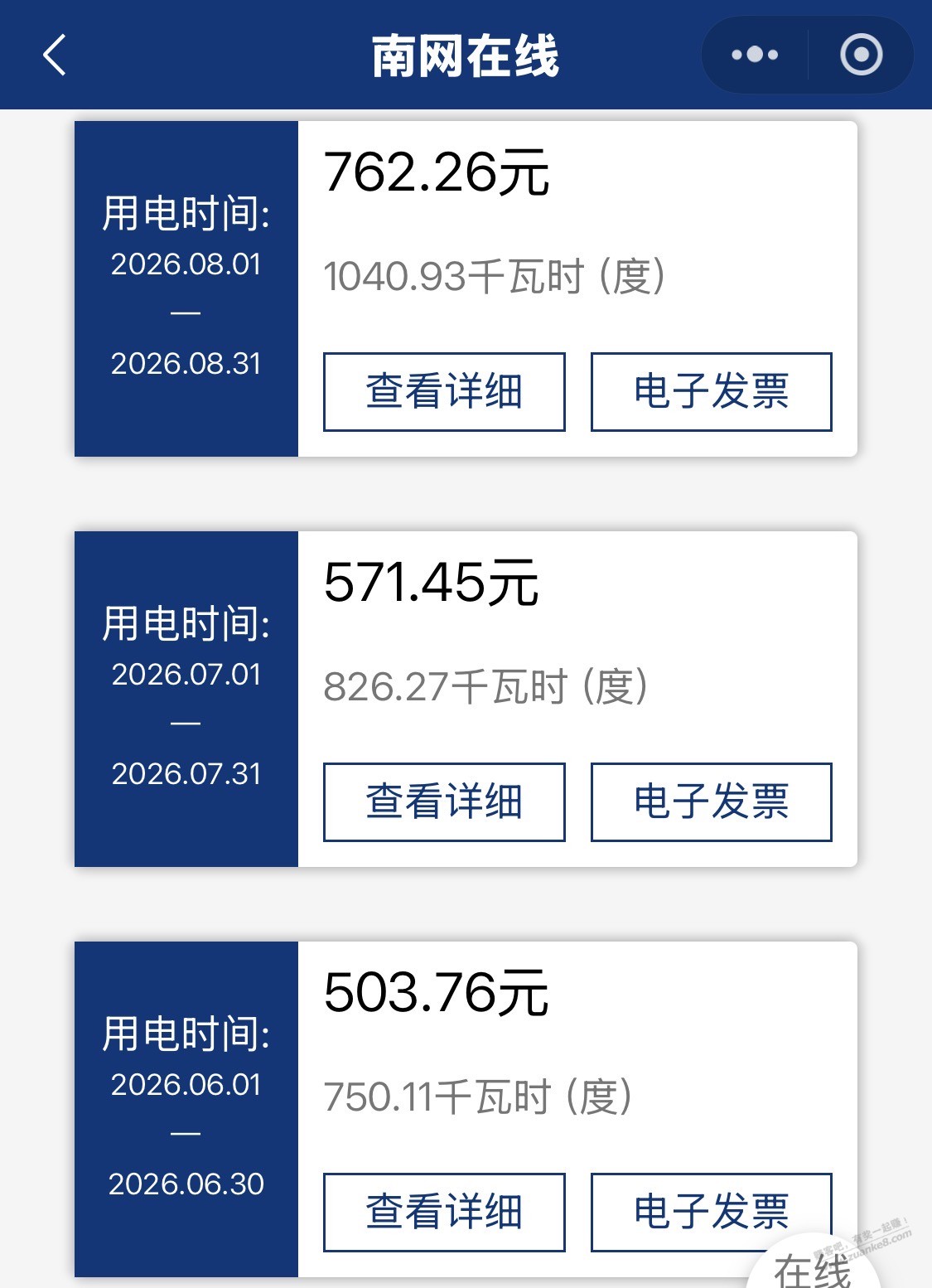The image size is (932, 1288).
Task: Open the e-invoice for June 2026 bill
Action: coord(711,1213)
